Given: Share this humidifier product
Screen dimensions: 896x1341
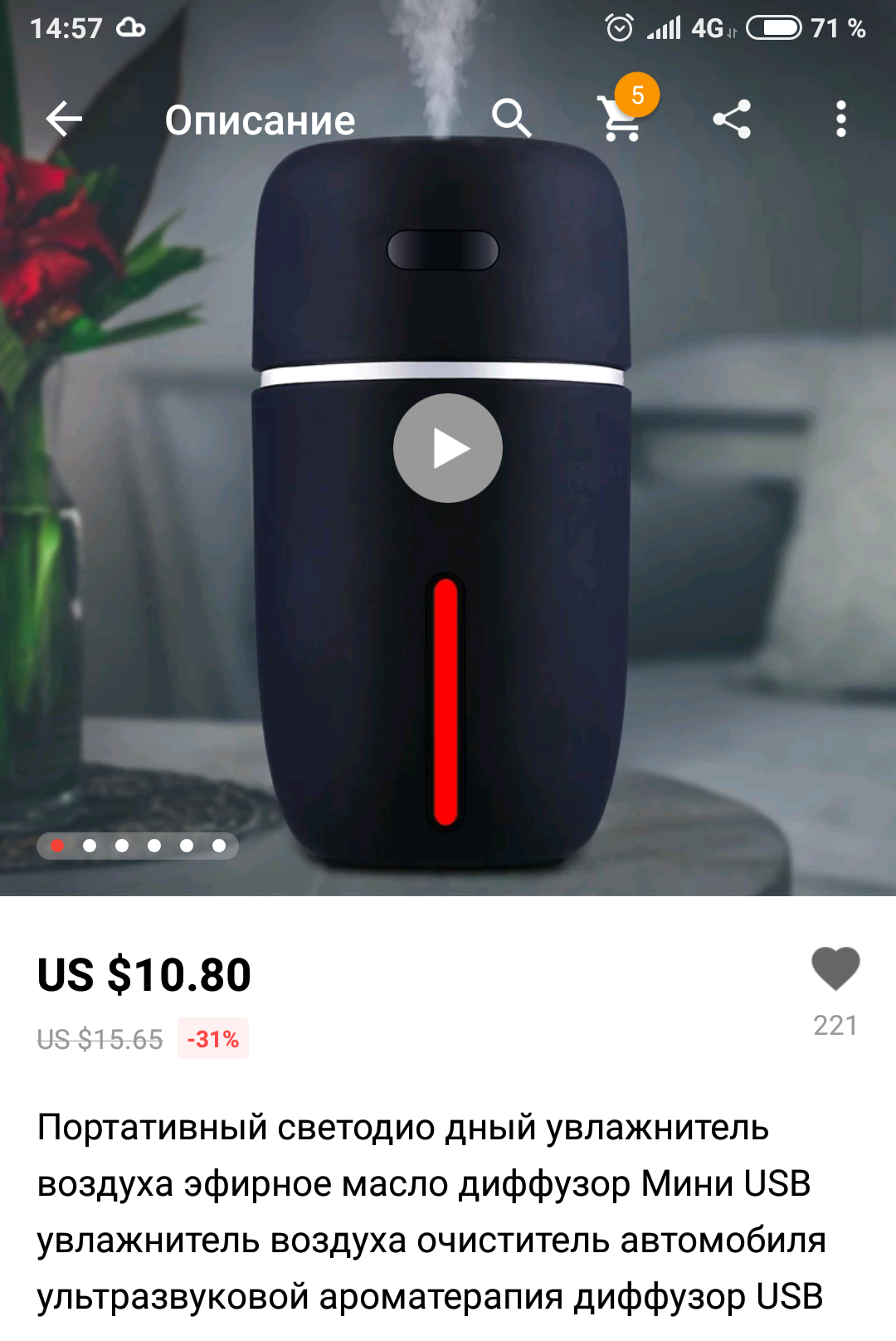Looking at the screenshot, I should pyautogui.click(x=732, y=119).
